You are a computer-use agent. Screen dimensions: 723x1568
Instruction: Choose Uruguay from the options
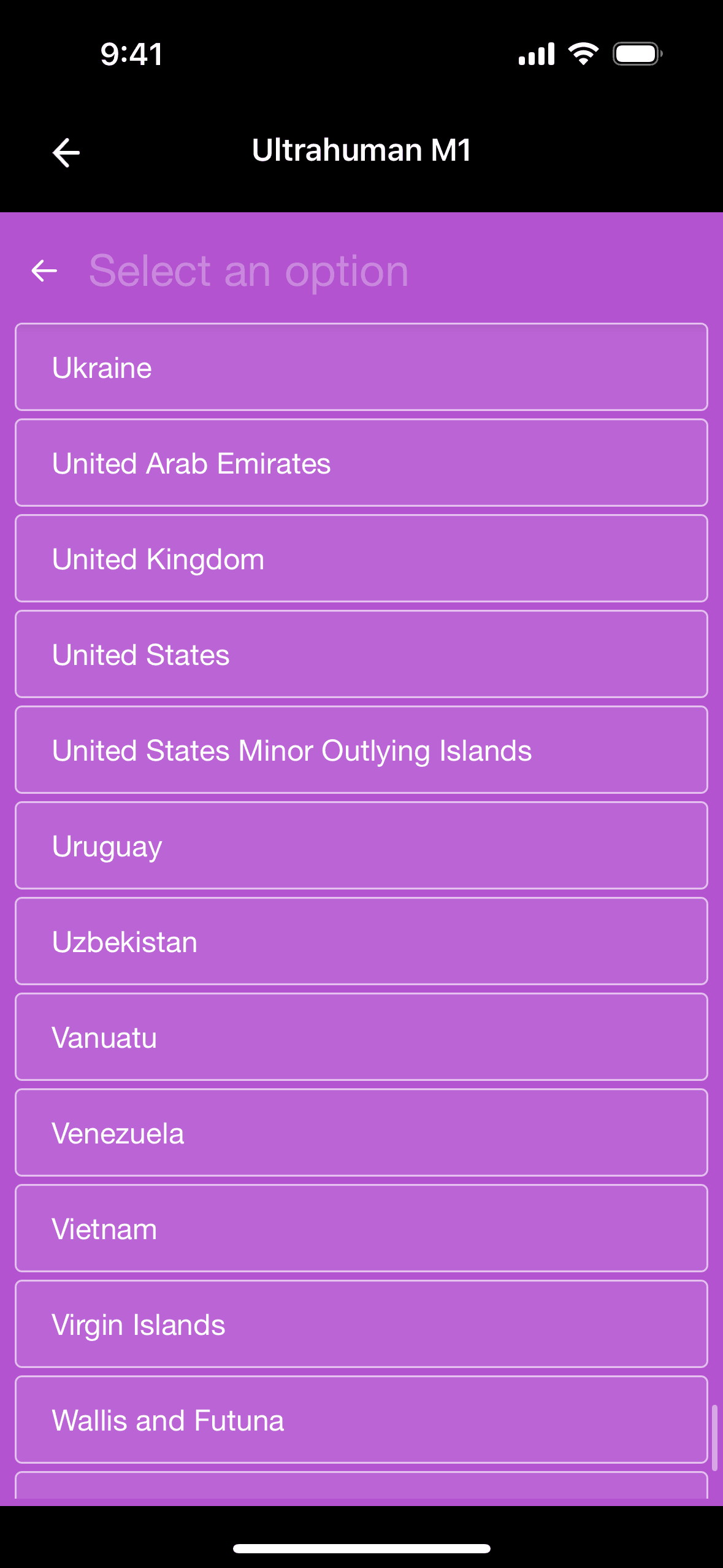(361, 846)
